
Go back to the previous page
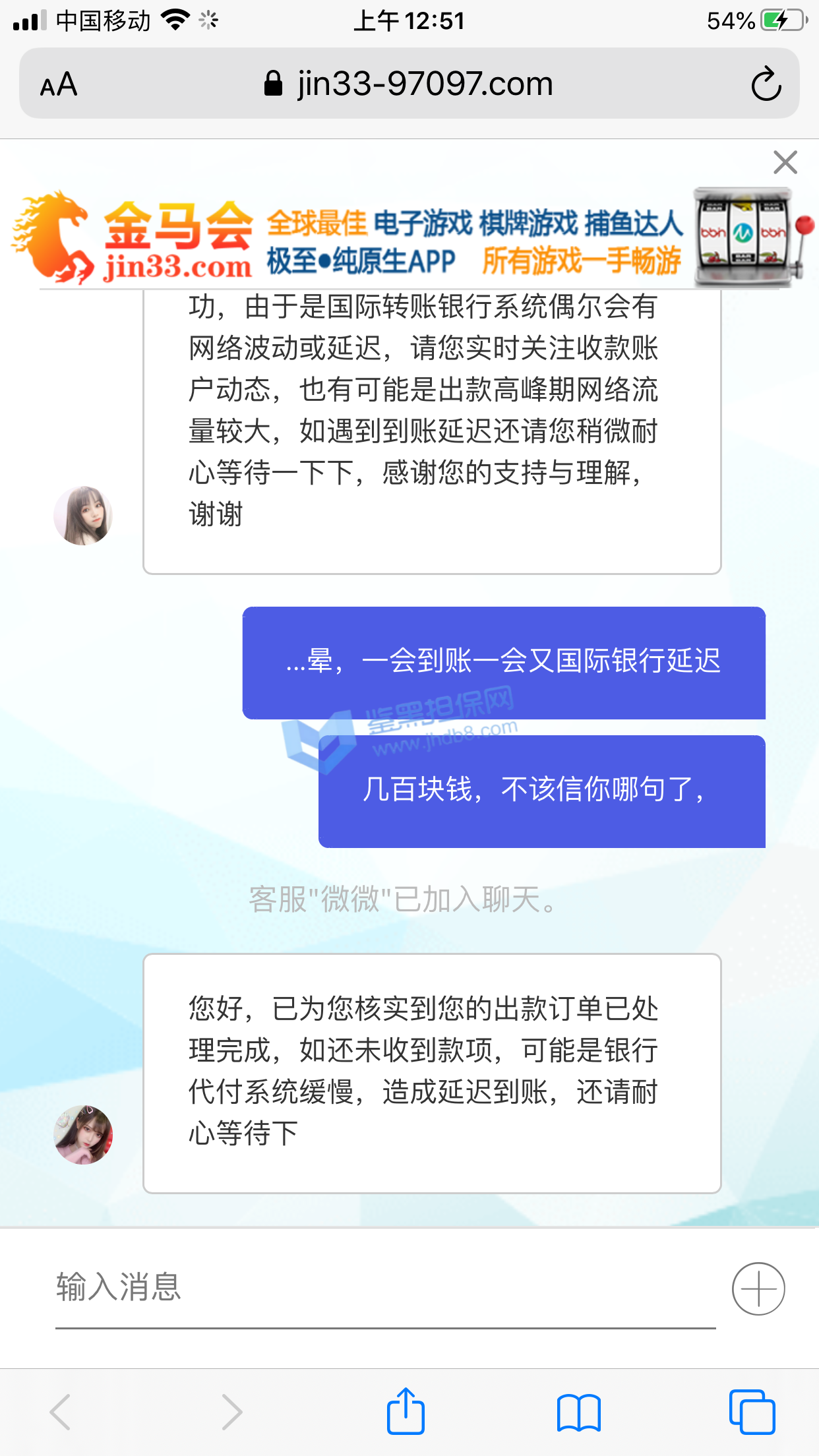pyautogui.click(x=61, y=1412)
